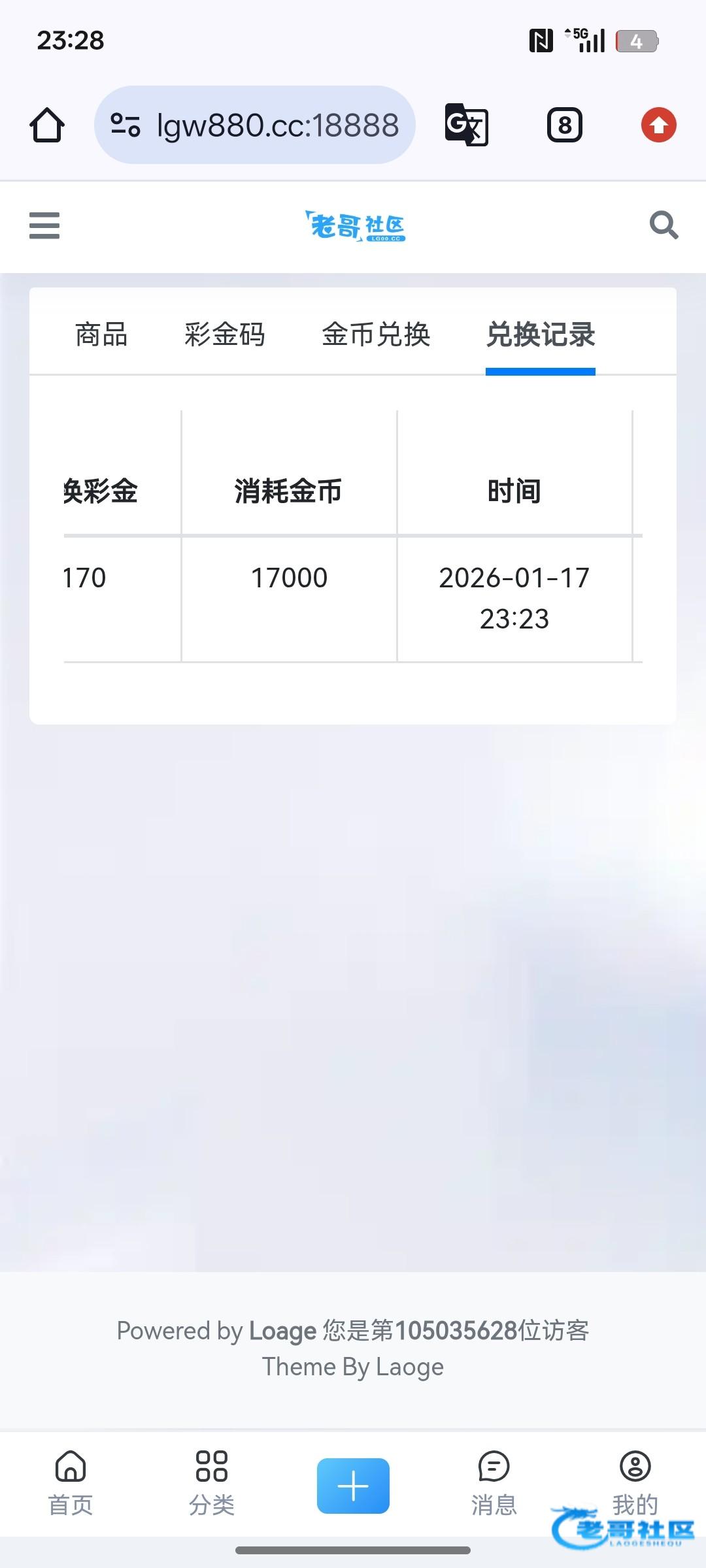Open the hamburger drawer menu
The image size is (706, 1568).
click(x=44, y=225)
